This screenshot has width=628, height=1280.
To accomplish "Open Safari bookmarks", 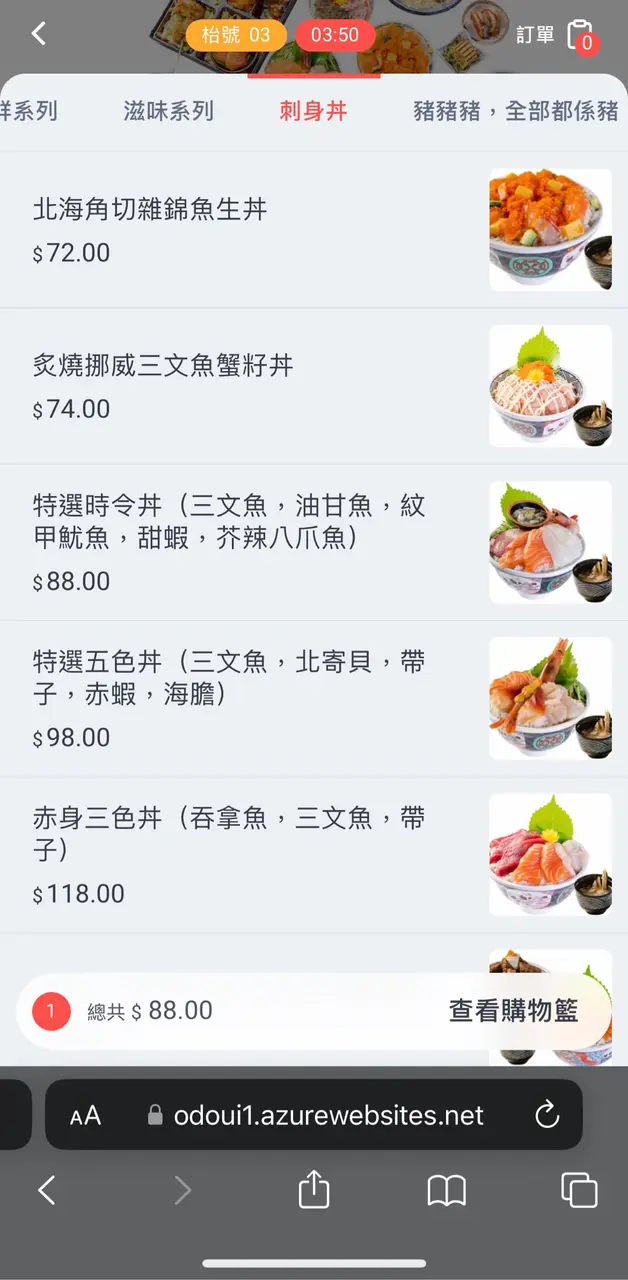I will [447, 1190].
